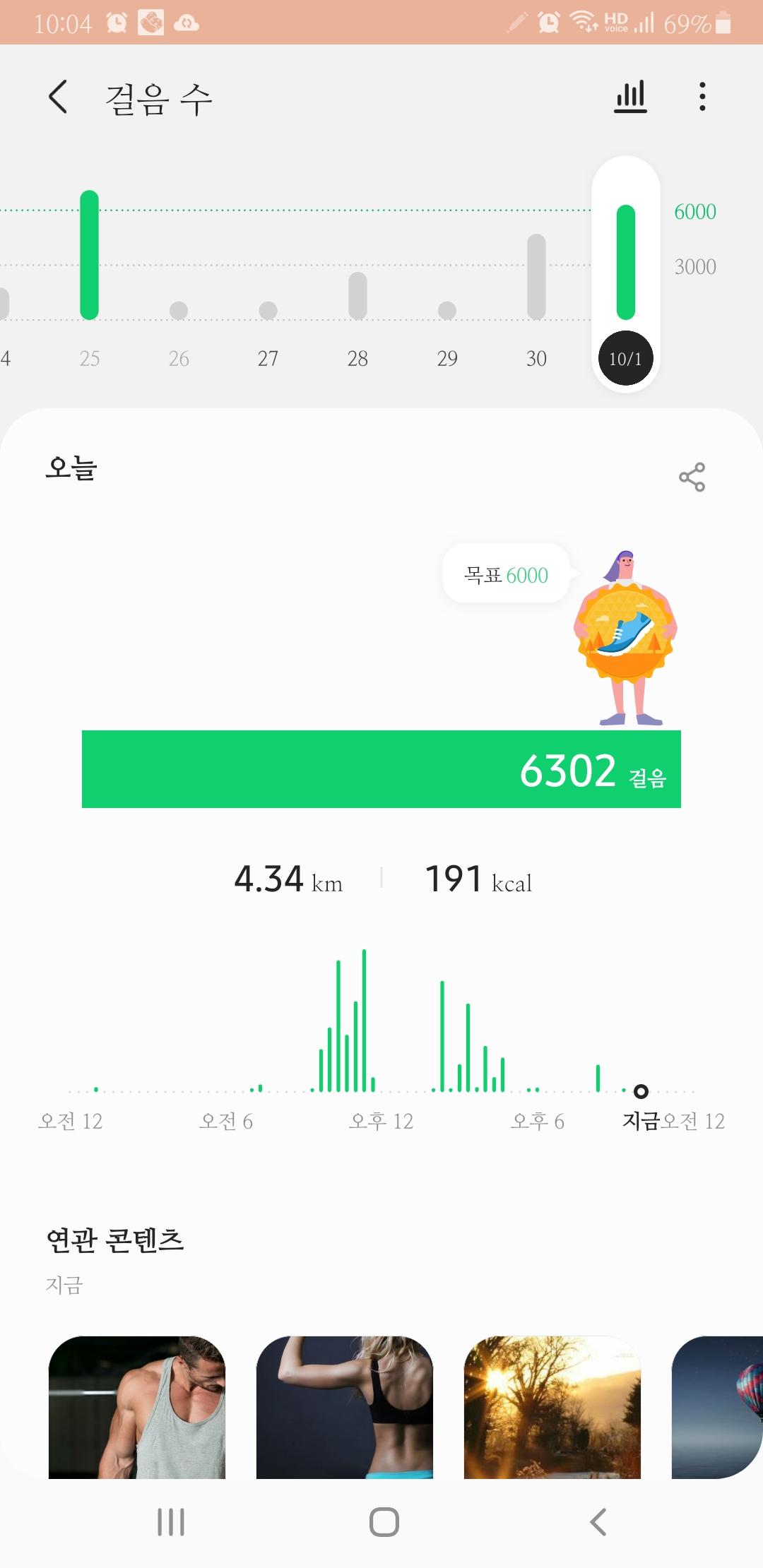Select the 10/1 day bar
The height and width of the screenshot is (1568, 763).
(626, 283)
